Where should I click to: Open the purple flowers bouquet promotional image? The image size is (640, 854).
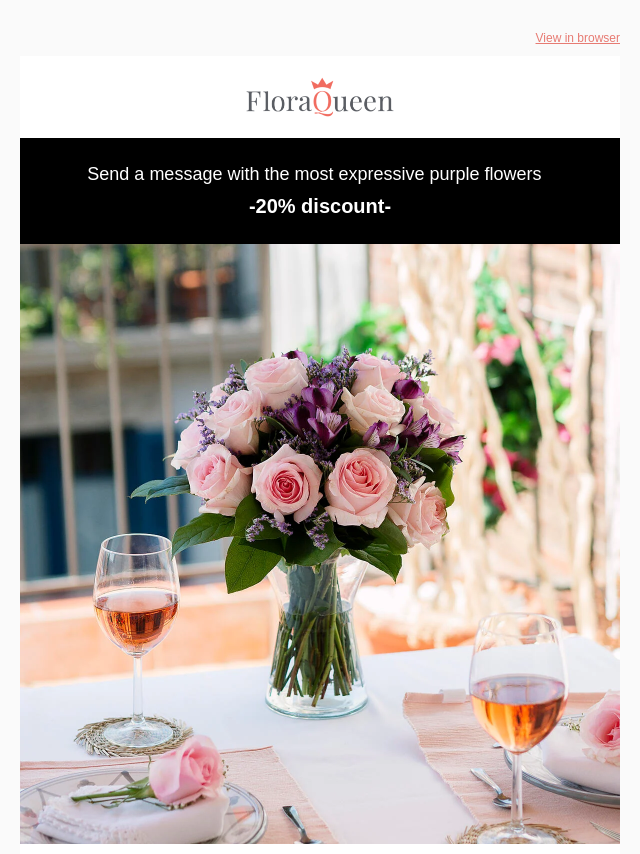tap(320, 545)
